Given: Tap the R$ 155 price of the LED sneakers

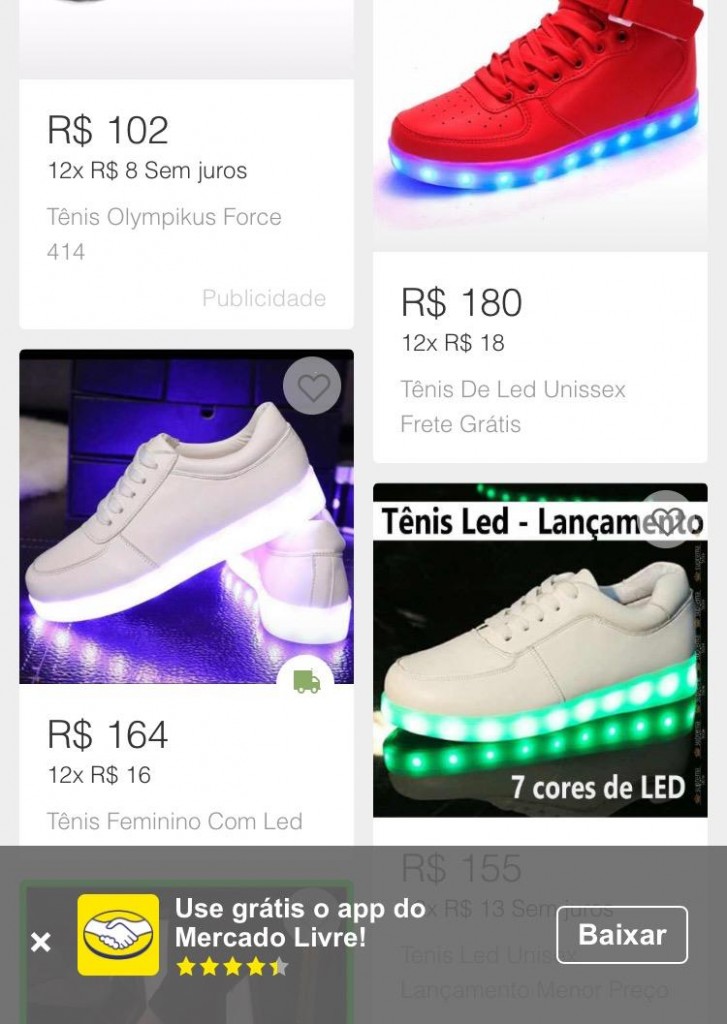Looking at the screenshot, I should click(462, 870).
